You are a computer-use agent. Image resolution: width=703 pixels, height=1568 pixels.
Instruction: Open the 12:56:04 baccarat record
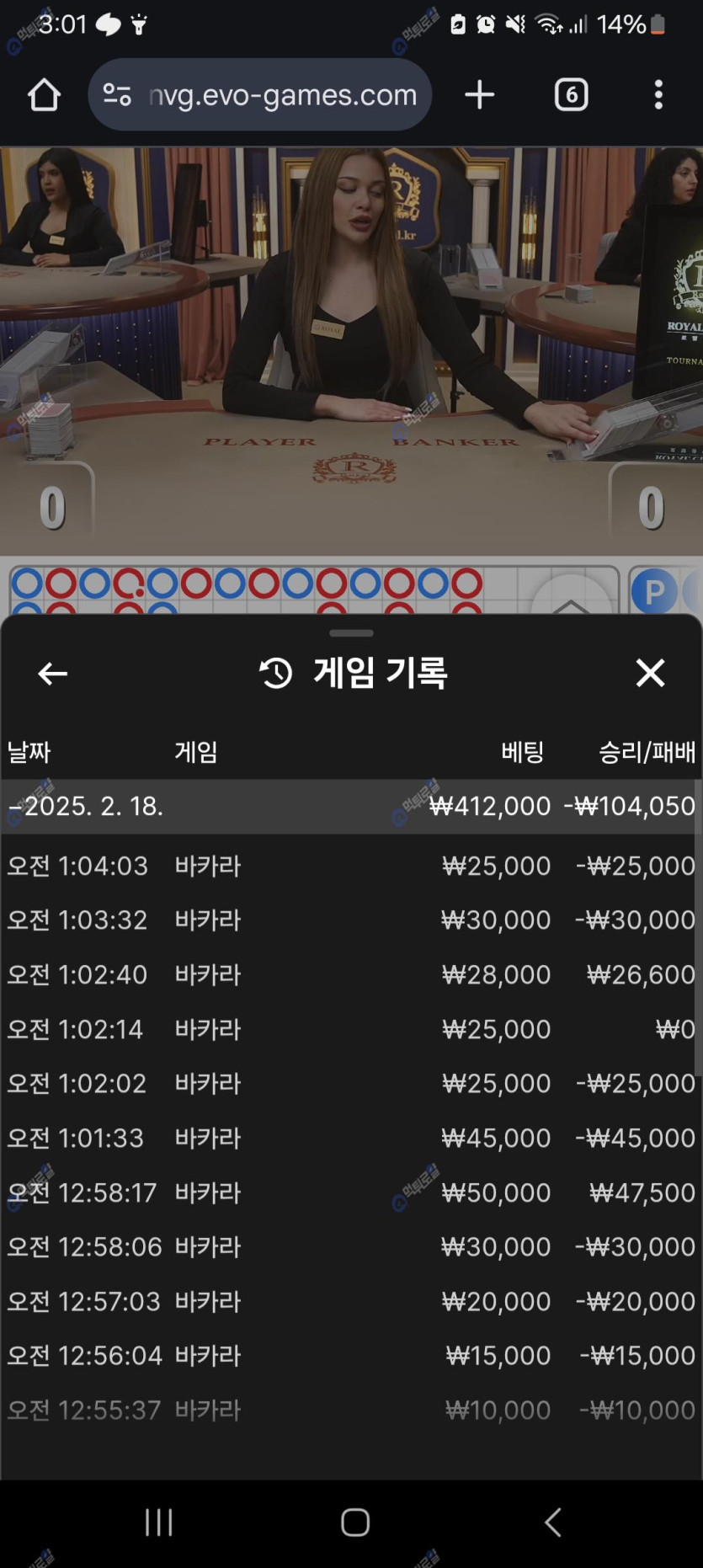tap(350, 1355)
